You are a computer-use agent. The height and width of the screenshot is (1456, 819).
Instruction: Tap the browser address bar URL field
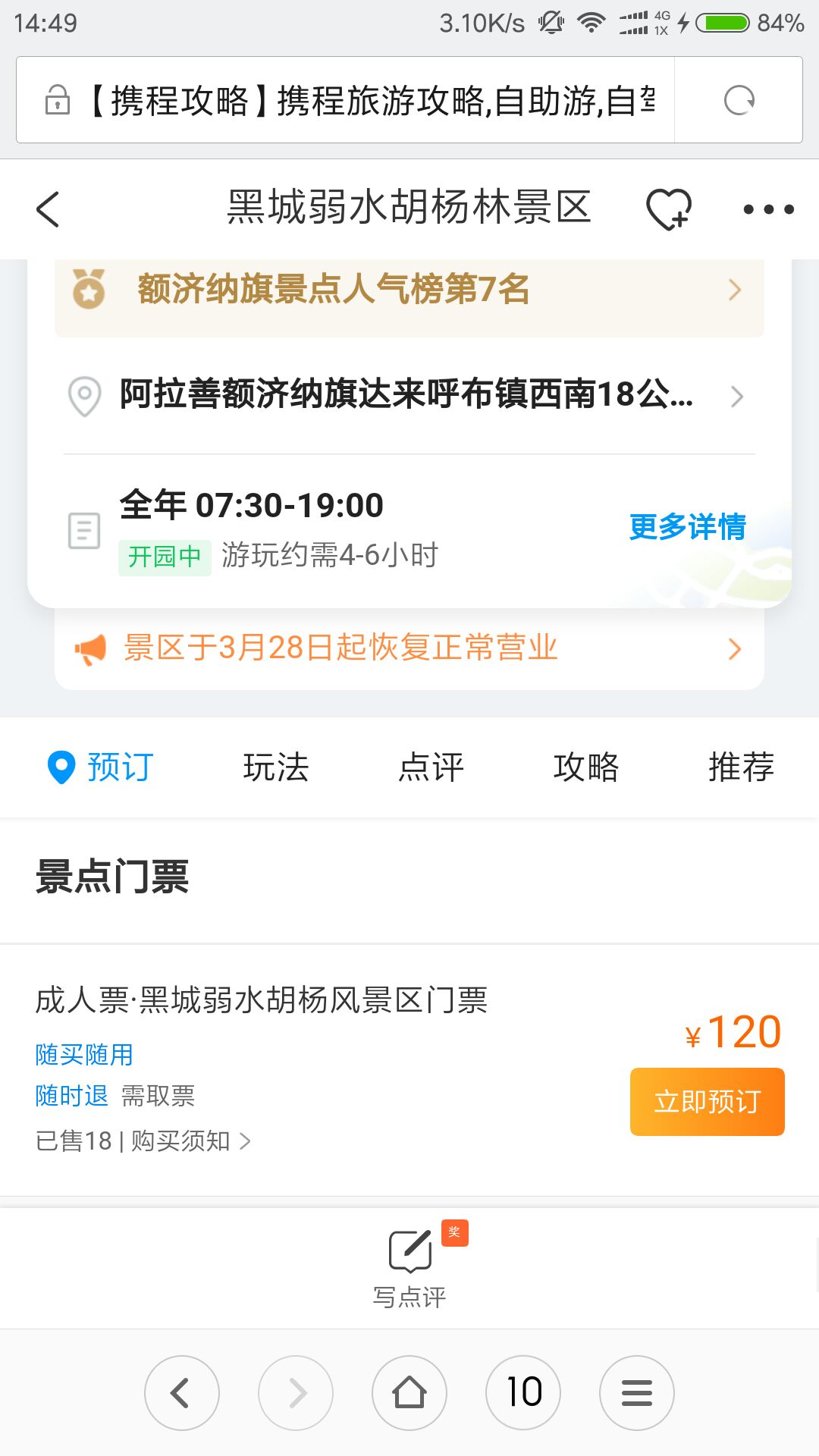click(x=346, y=100)
